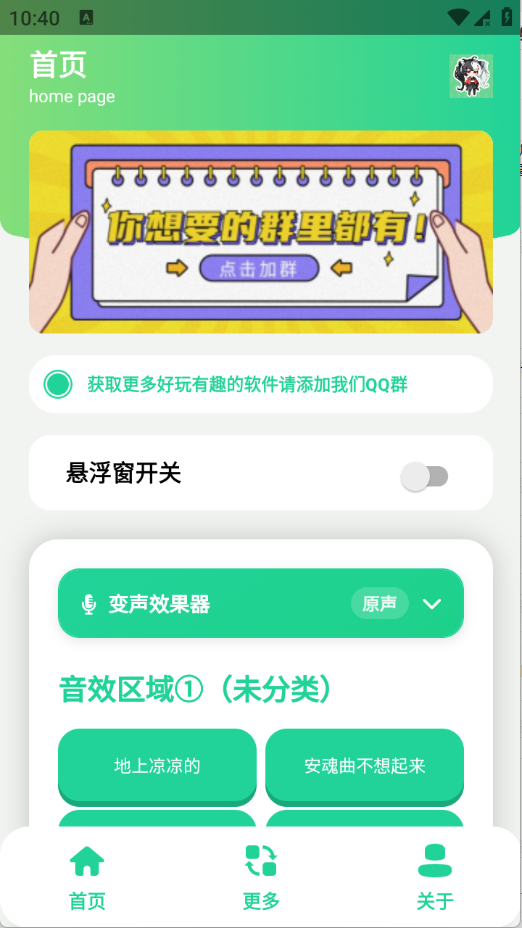Open the 点击加群 banner
Image resolution: width=522 pixels, height=928 pixels.
pyautogui.click(x=261, y=231)
